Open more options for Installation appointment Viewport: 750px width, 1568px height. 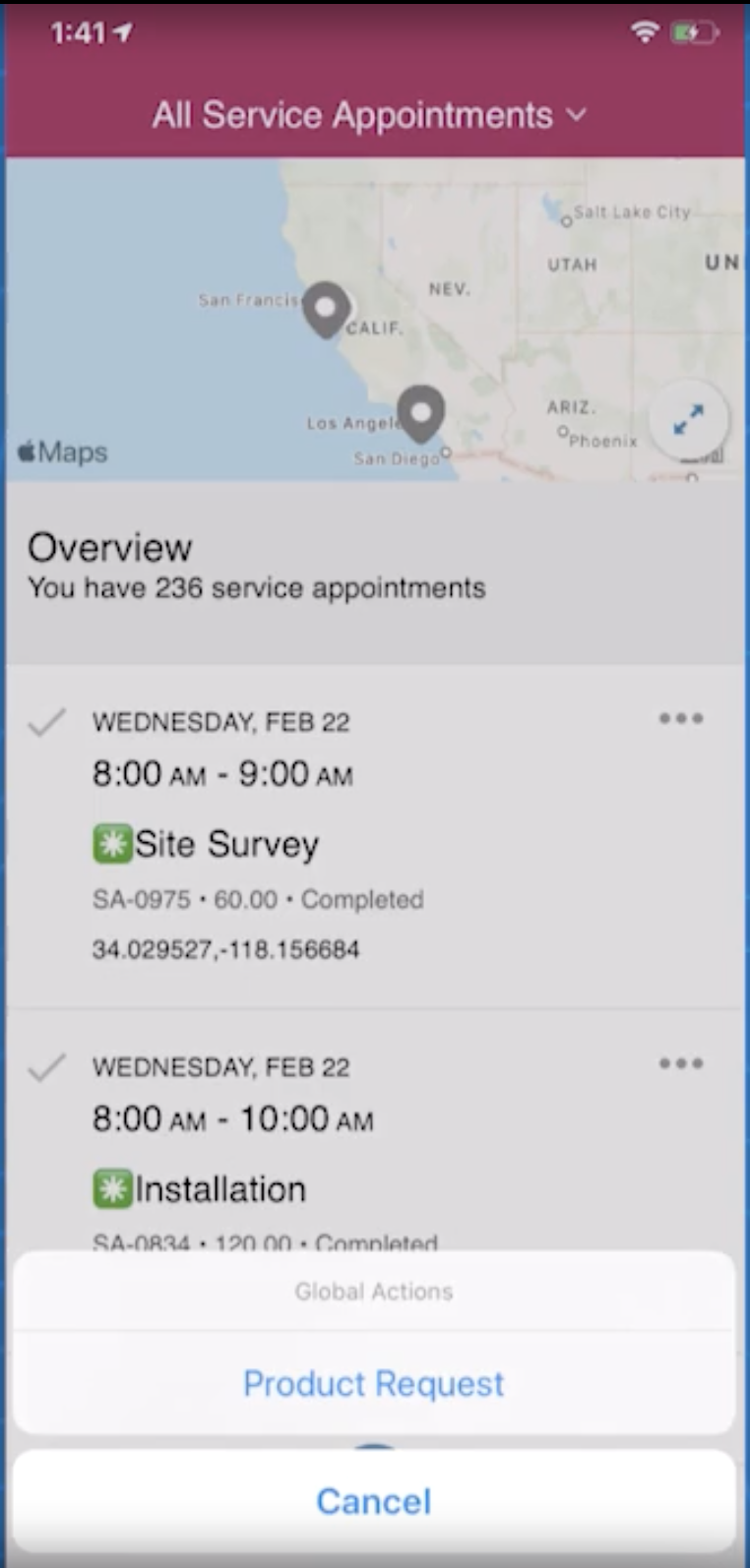(680, 1063)
